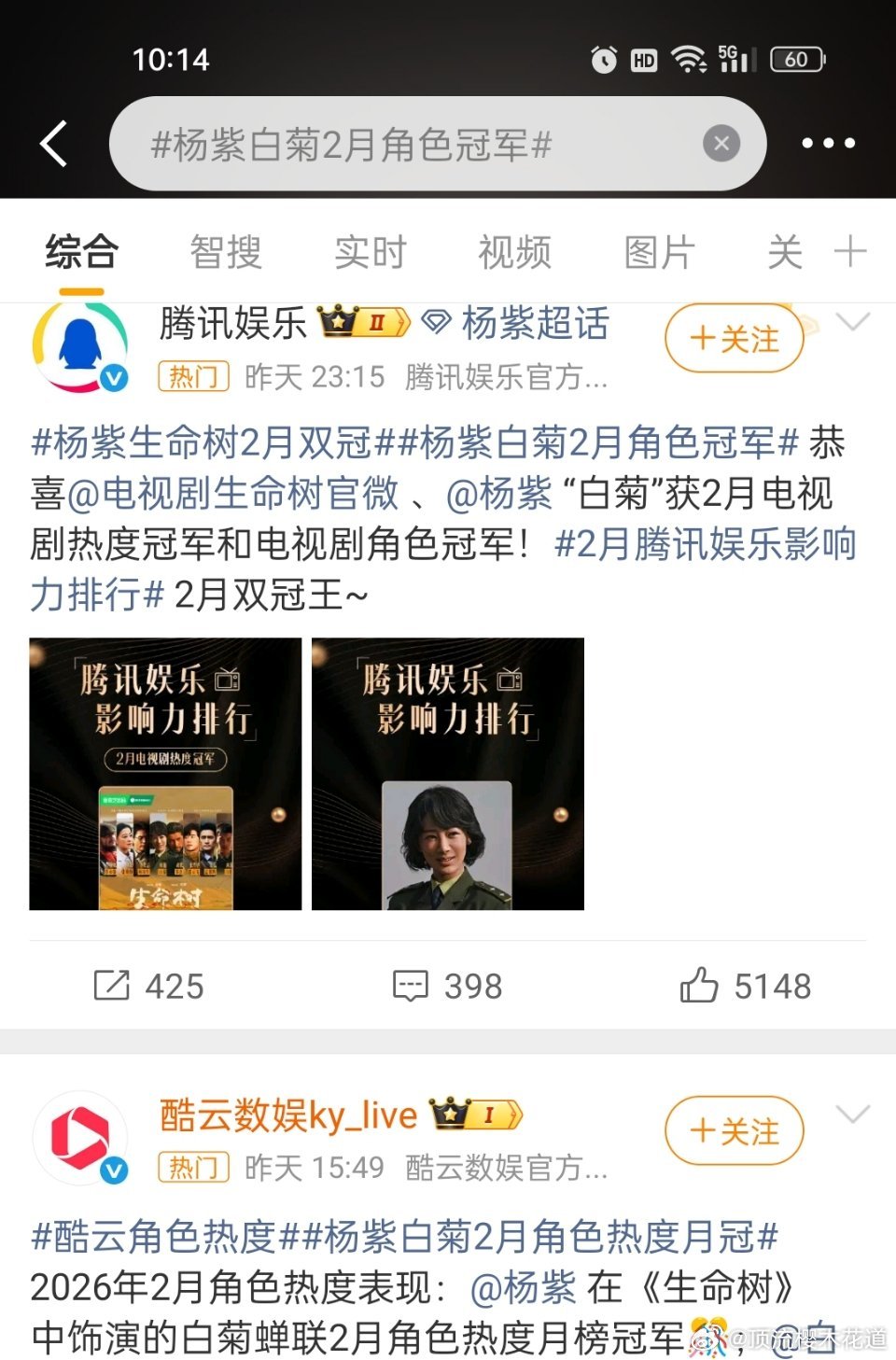
Task: Add a new tab with the plus sign
Action: click(x=850, y=250)
